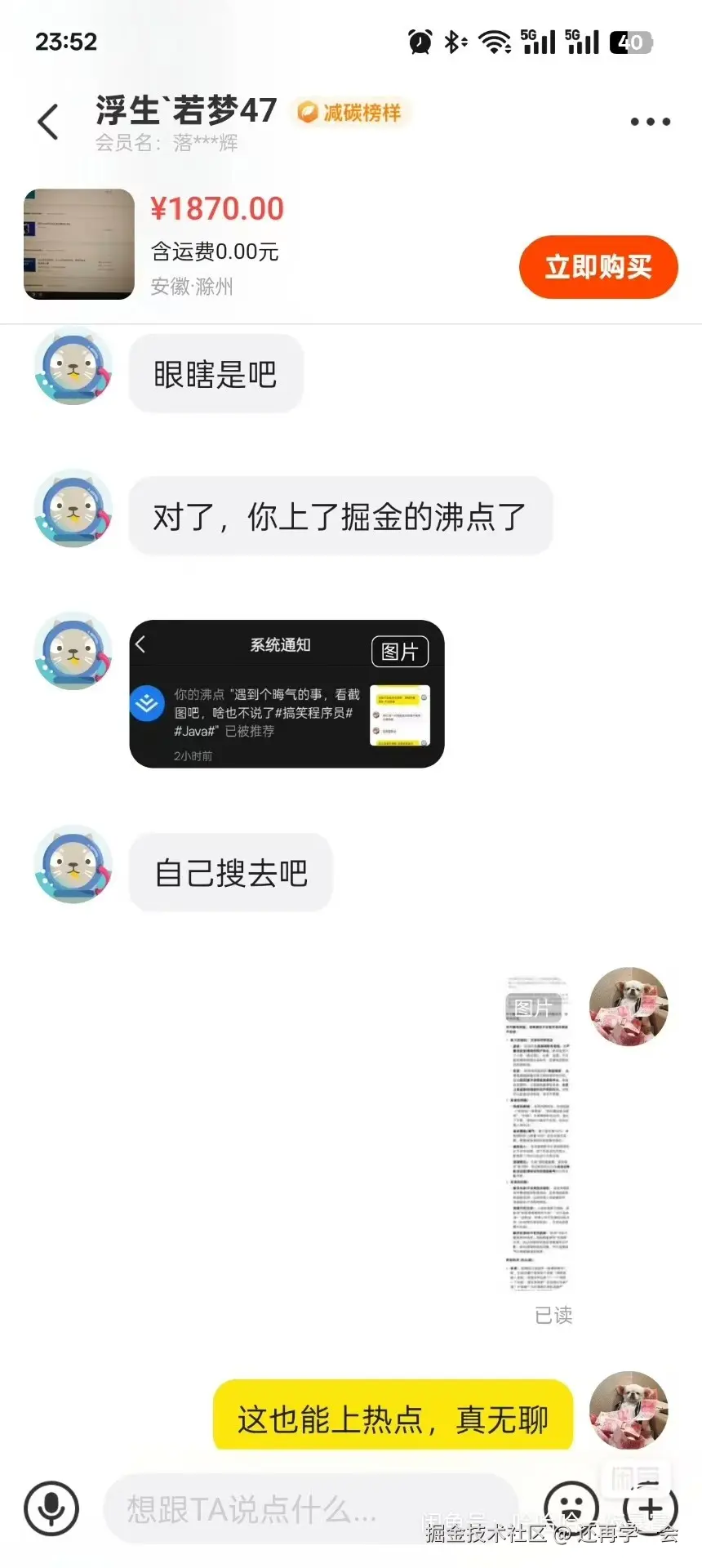Open the emoji picker
This screenshot has width=702, height=1568.
[571, 1508]
